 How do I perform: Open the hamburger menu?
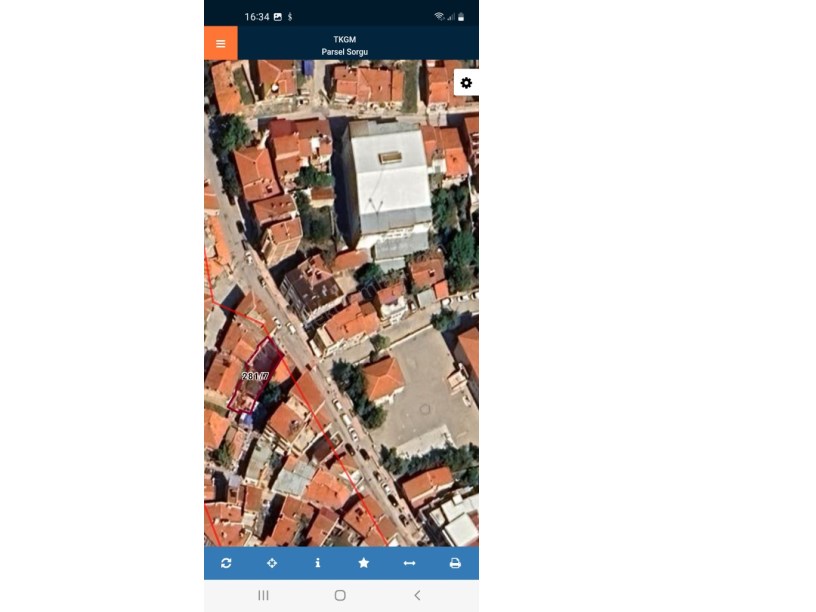[x=221, y=44]
